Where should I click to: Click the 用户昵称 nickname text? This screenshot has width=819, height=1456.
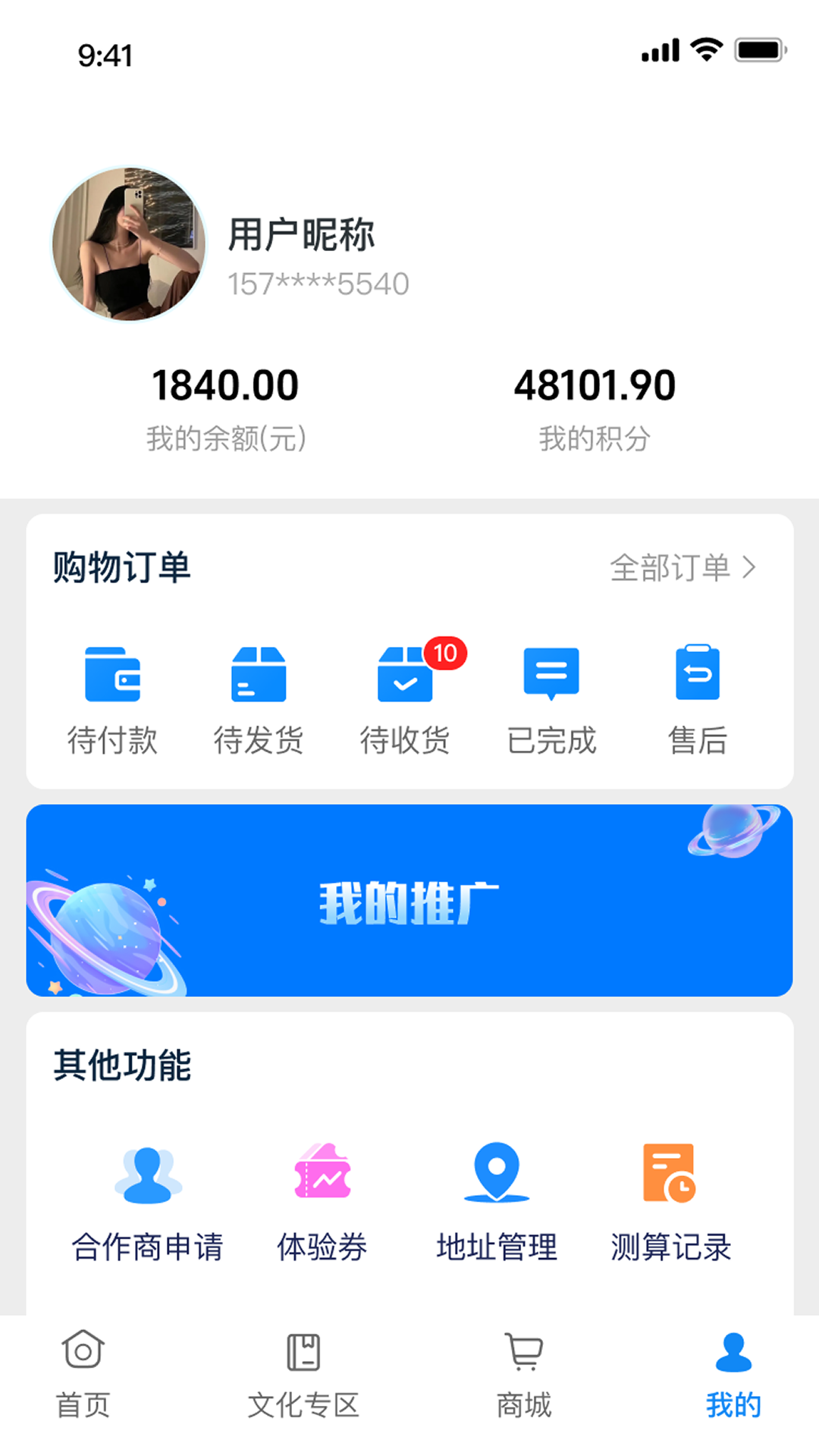301,235
